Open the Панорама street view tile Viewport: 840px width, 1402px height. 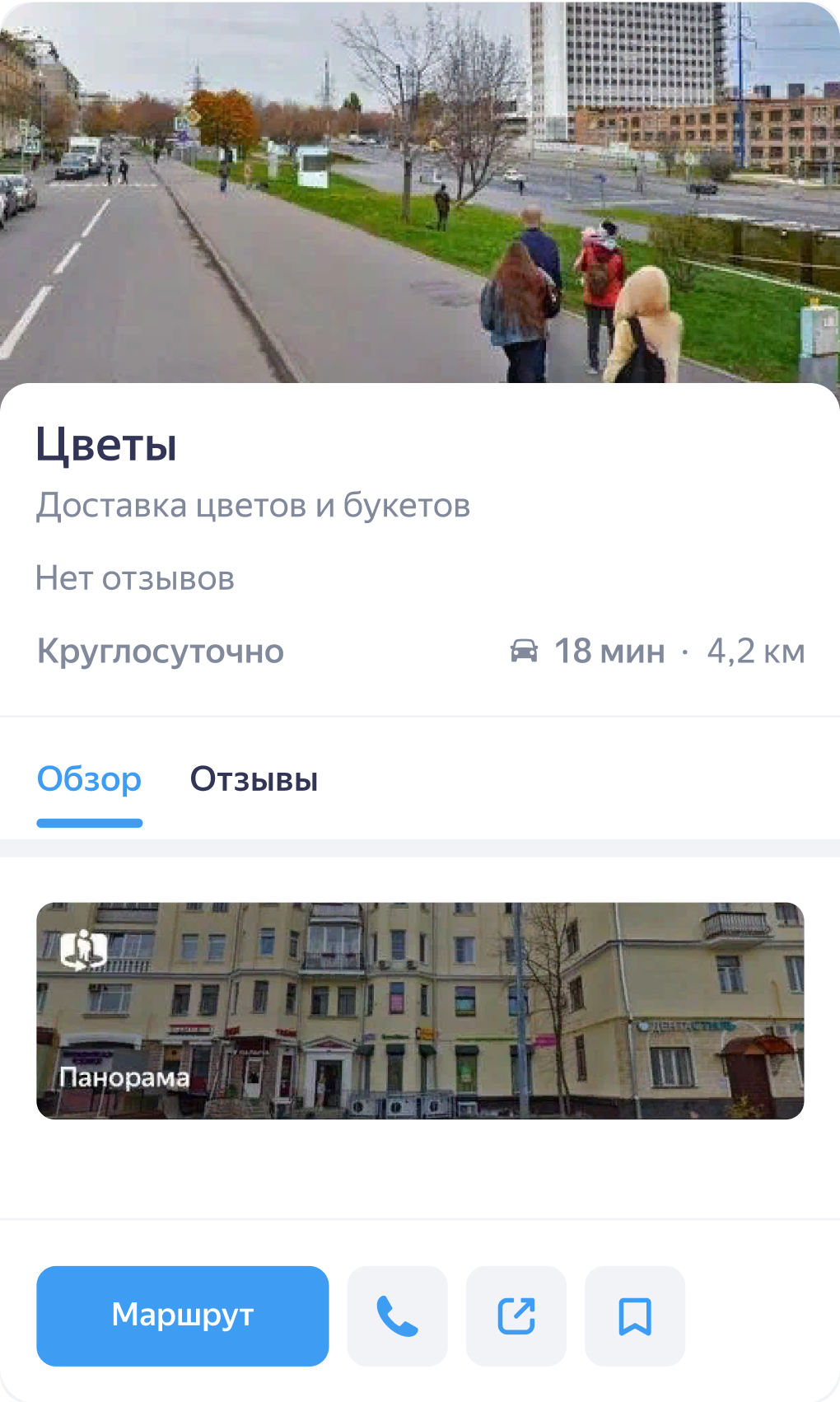420,1011
